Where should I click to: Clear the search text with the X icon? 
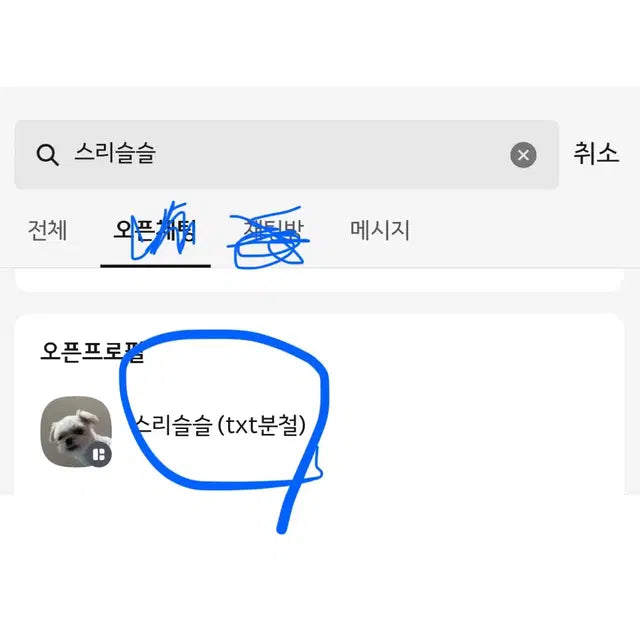523,154
